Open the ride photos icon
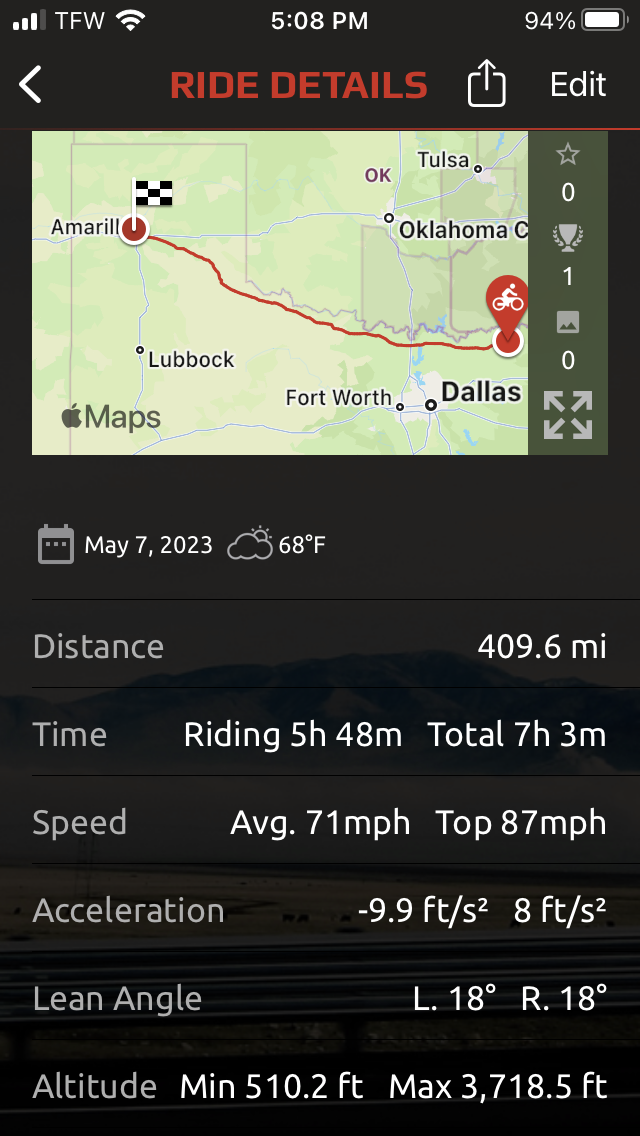This screenshot has width=640, height=1136. tap(568, 322)
